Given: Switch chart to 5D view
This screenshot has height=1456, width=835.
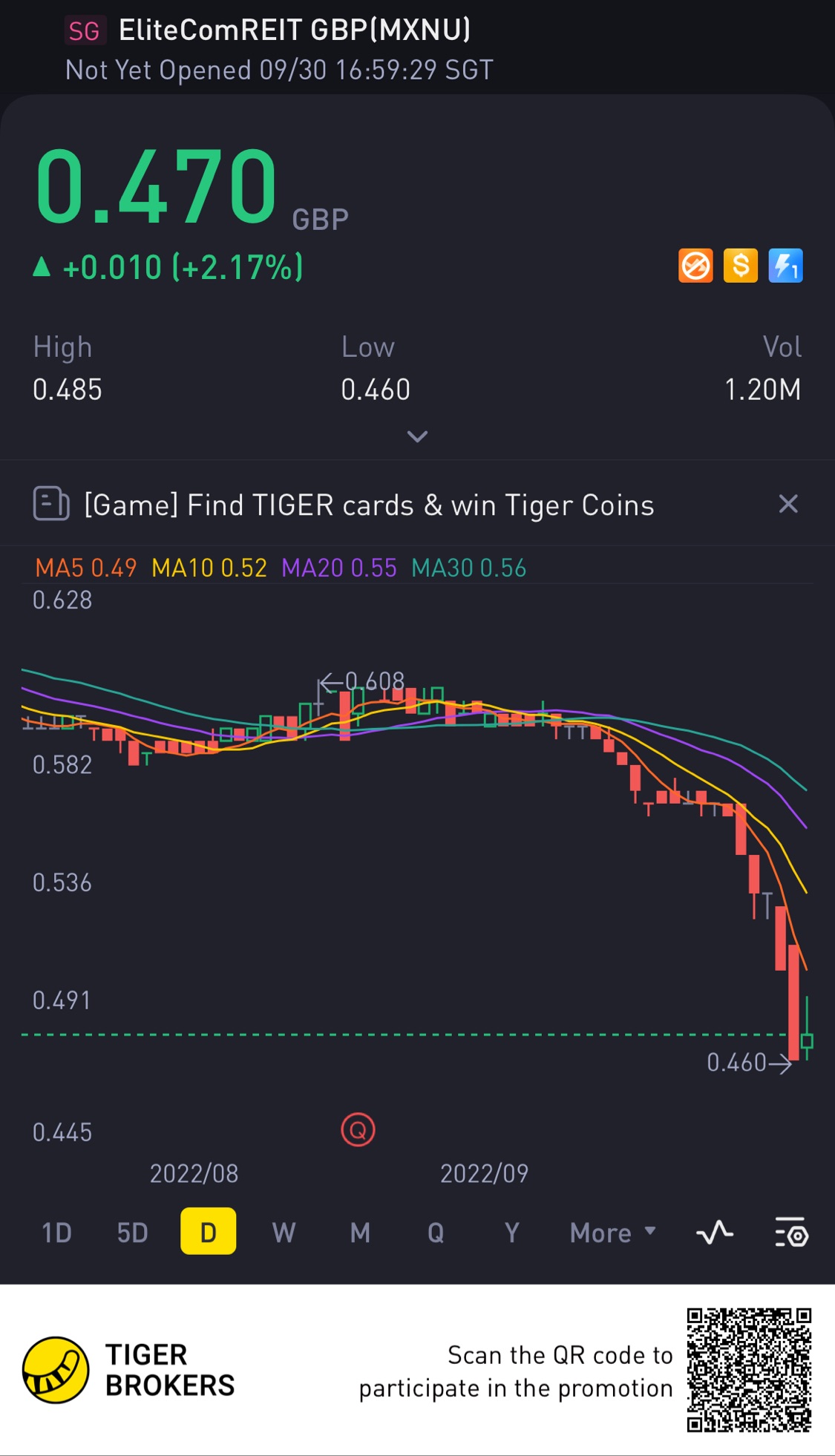Looking at the screenshot, I should (132, 1233).
